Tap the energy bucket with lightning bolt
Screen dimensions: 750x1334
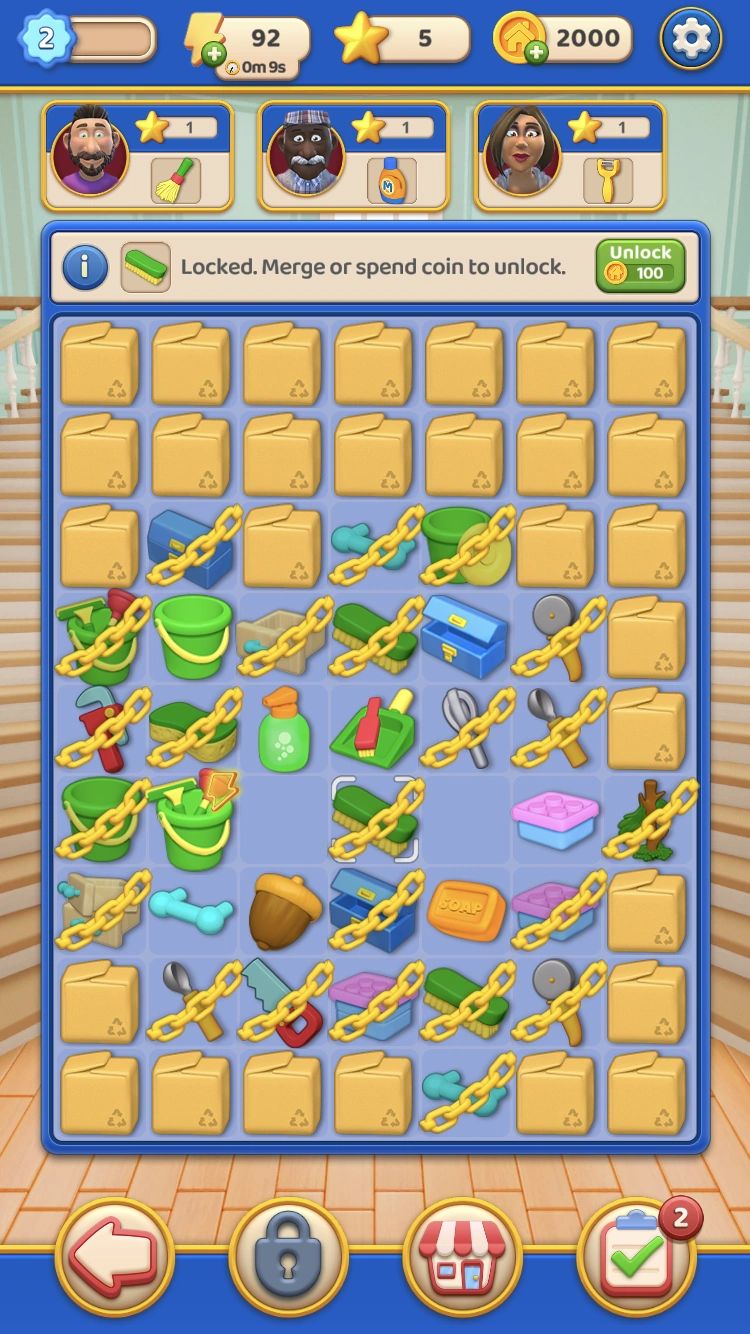[x=191, y=820]
